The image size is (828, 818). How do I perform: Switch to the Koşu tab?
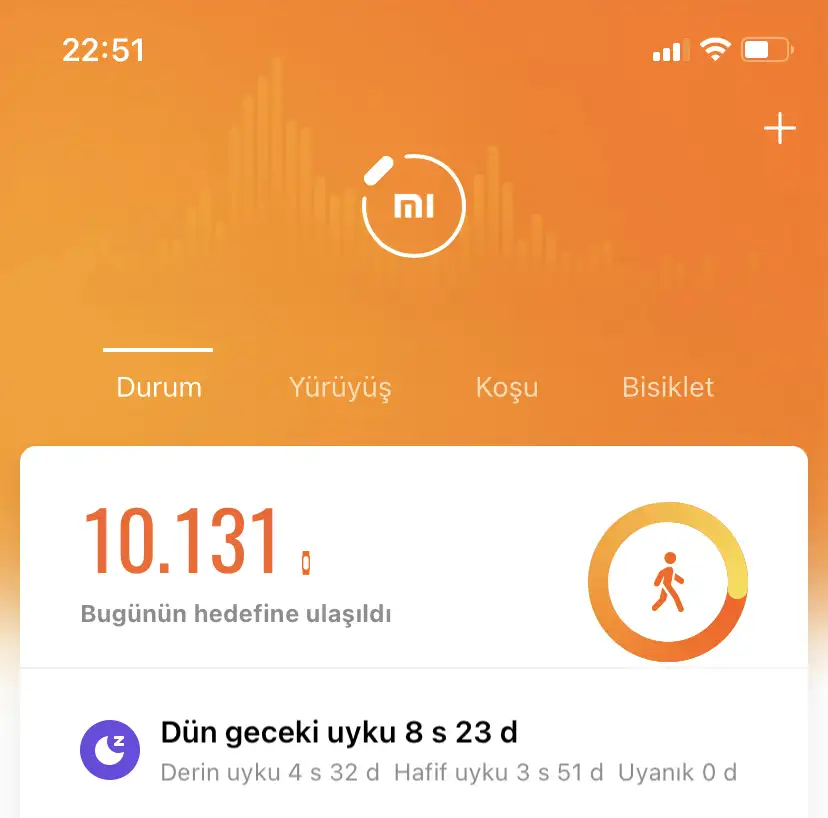[x=507, y=387]
